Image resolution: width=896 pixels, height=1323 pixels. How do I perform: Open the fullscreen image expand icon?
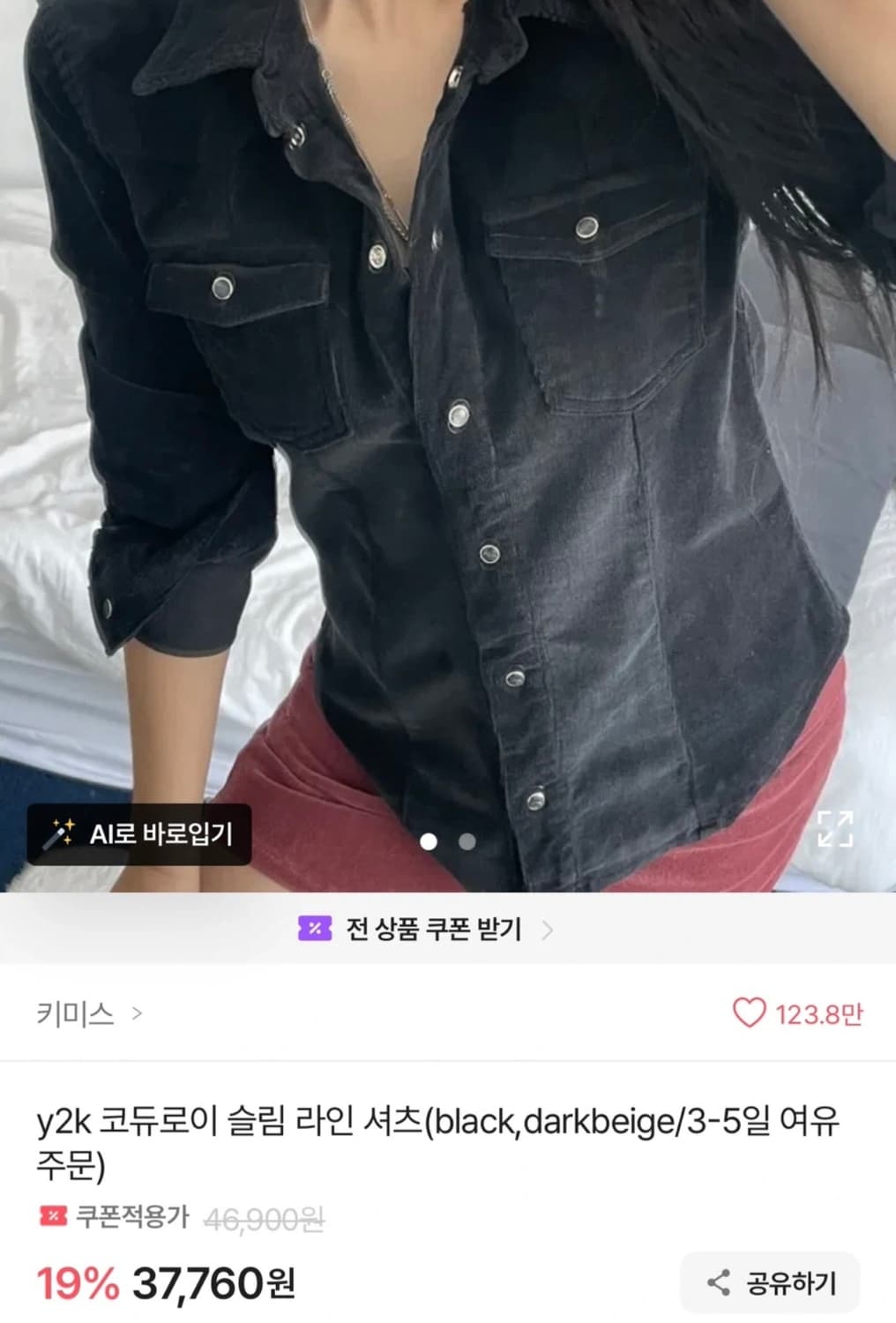(x=836, y=830)
